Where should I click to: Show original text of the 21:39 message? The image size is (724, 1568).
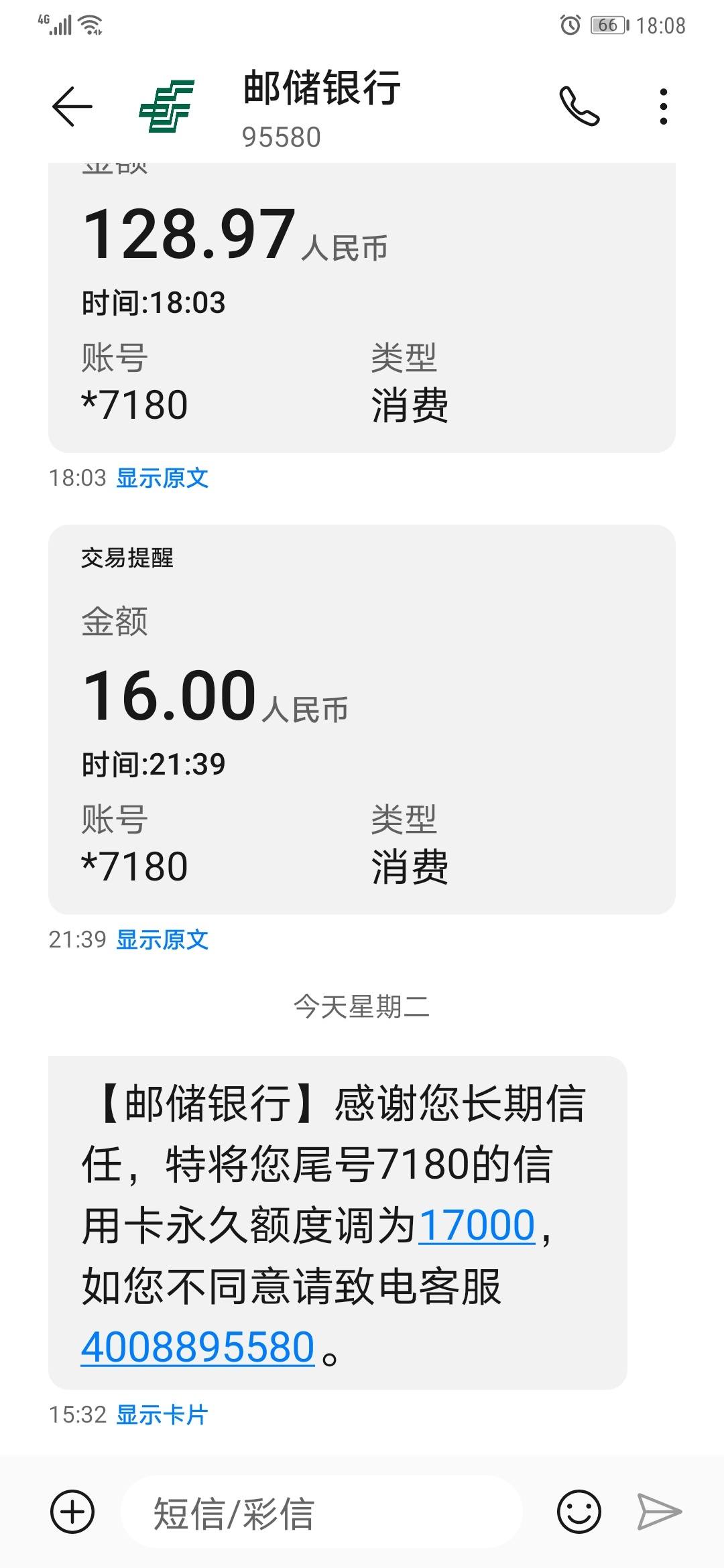pos(162,939)
